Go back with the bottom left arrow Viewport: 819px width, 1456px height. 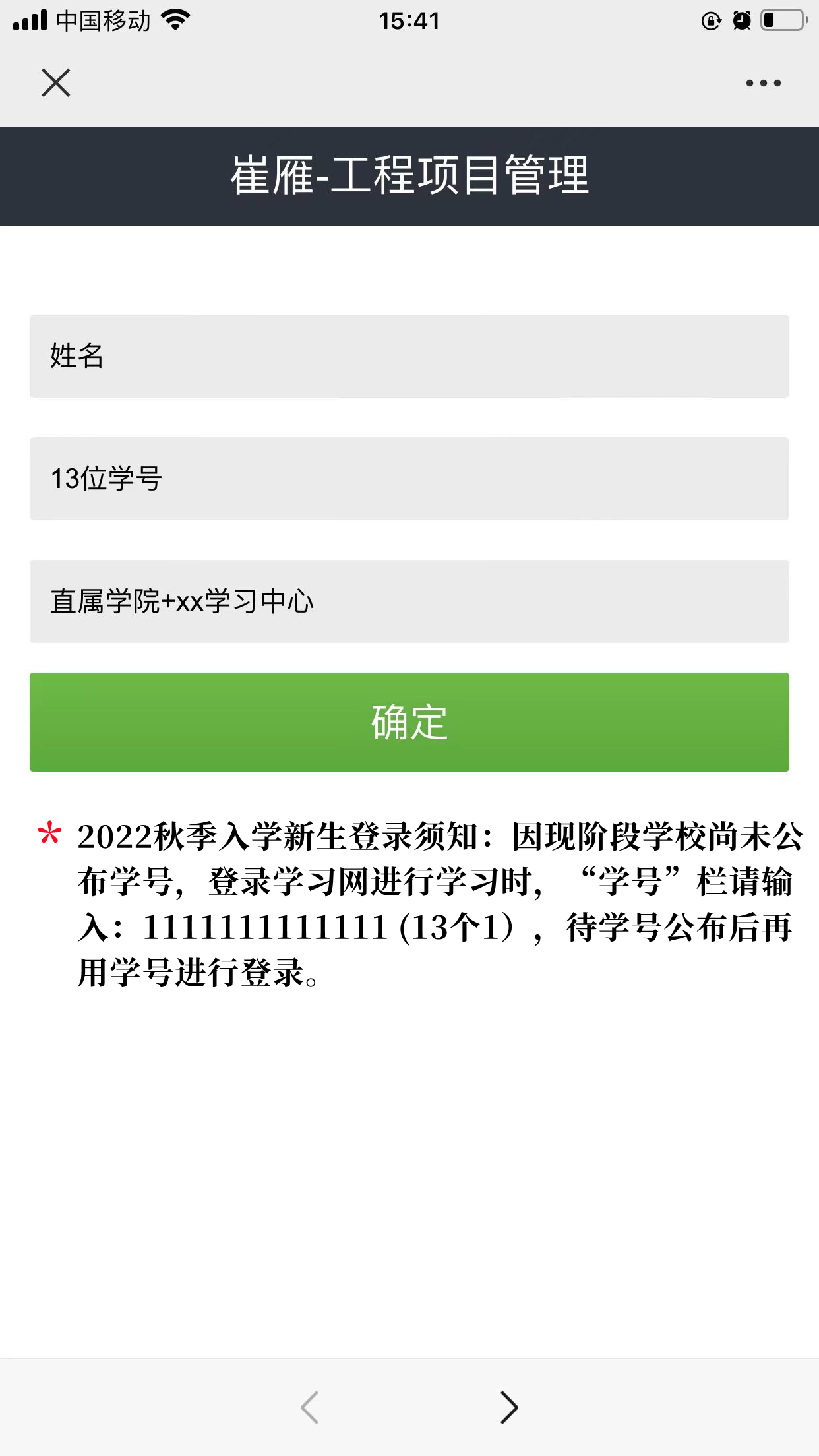click(310, 1408)
